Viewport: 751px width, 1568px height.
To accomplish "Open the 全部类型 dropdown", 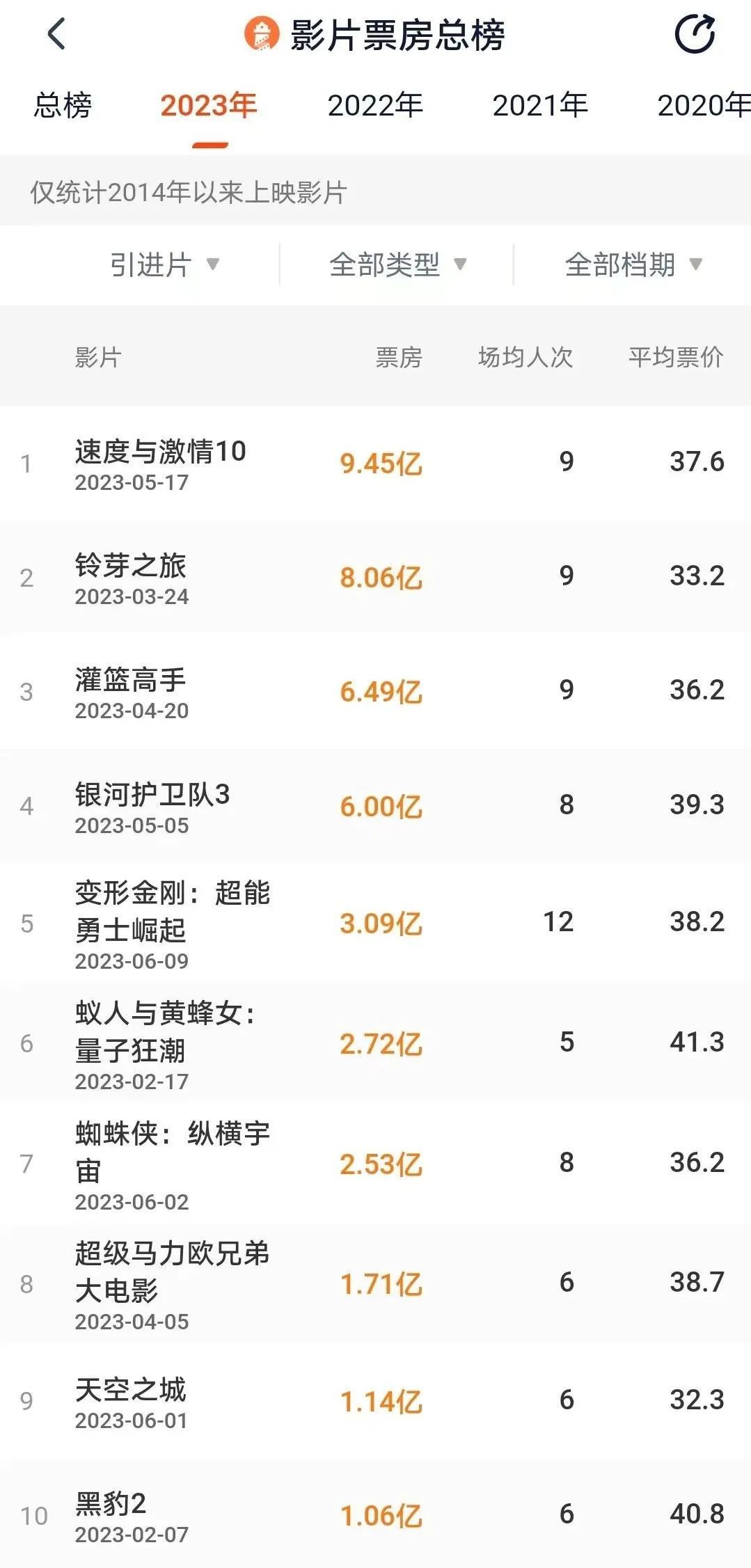I will tap(397, 264).
